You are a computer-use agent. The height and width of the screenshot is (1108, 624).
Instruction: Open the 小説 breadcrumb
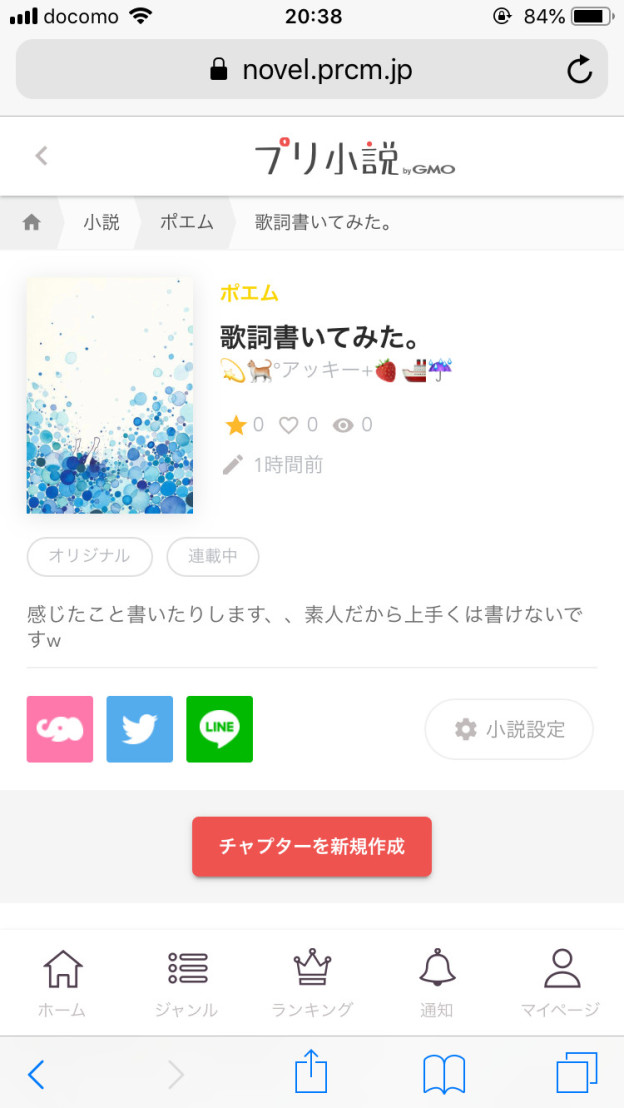[101, 223]
